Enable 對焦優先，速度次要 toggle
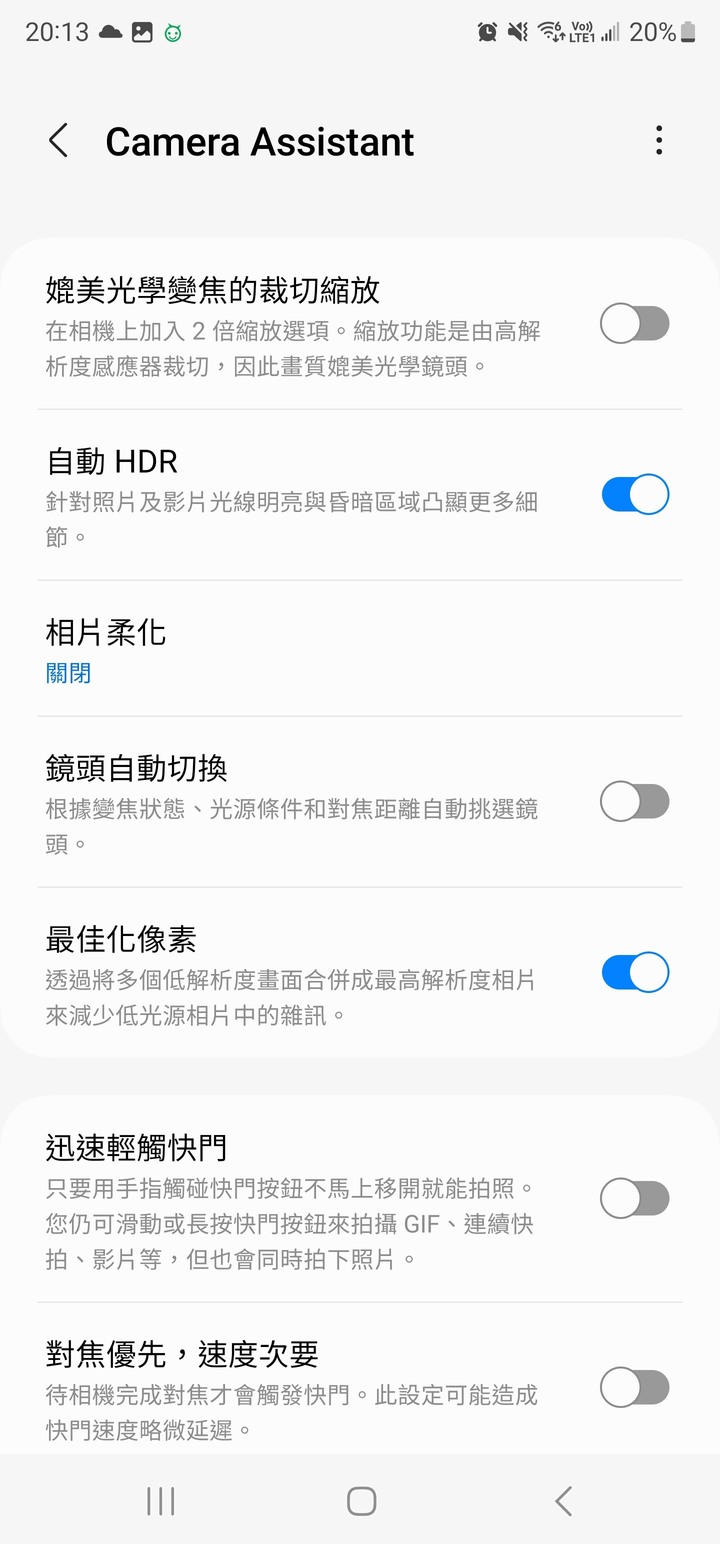The image size is (720, 1544). (634, 1388)
